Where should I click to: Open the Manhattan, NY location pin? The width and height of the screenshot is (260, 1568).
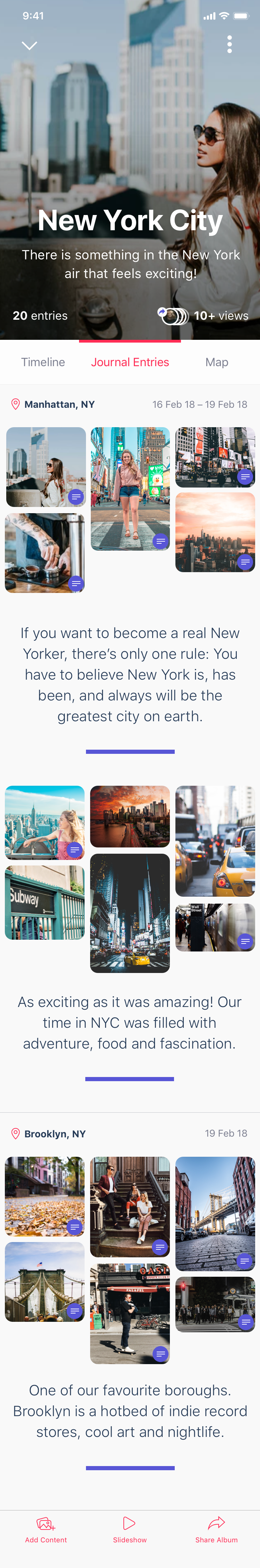point(16,404)
